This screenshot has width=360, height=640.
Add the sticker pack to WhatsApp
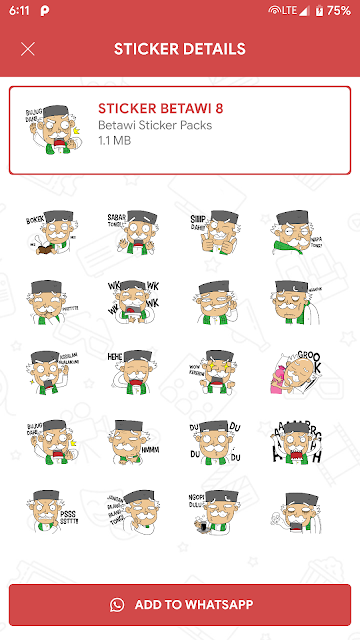pyautogui.click(x=180, y=605)
